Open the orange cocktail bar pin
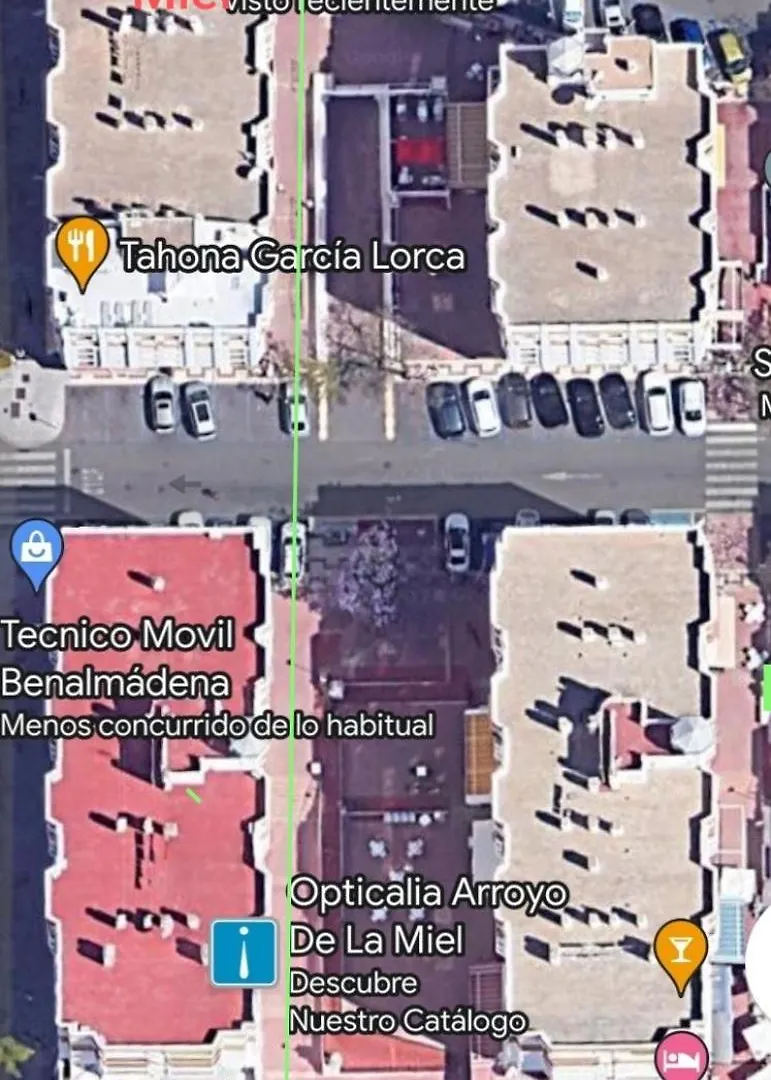The width and height of the screenshot is (771, 1080). click(681, 949)
